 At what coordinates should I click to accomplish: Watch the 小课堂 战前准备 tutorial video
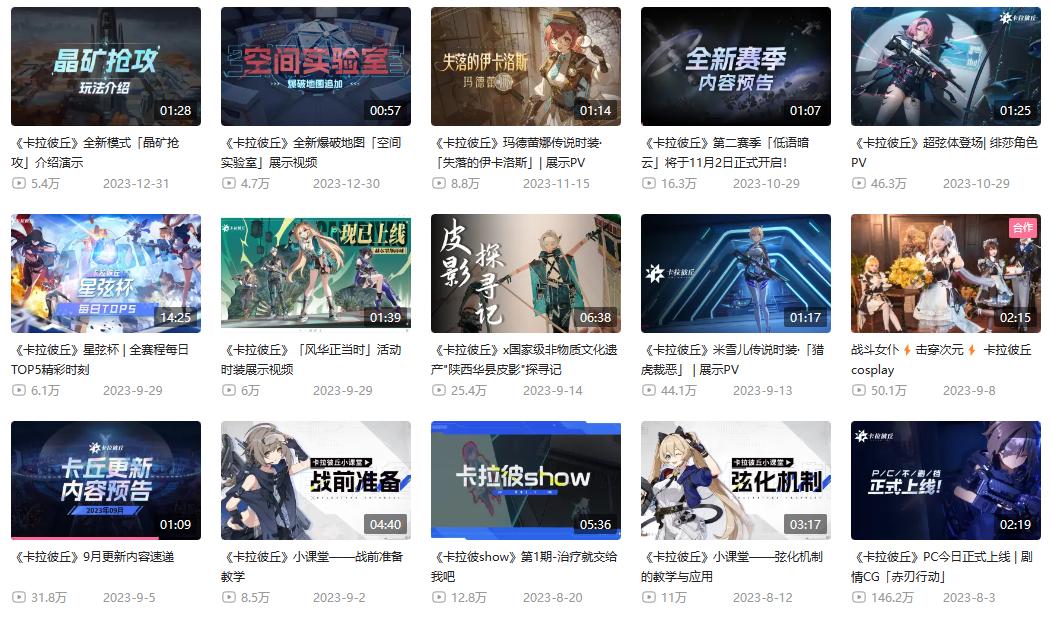(x=315, y=480)
